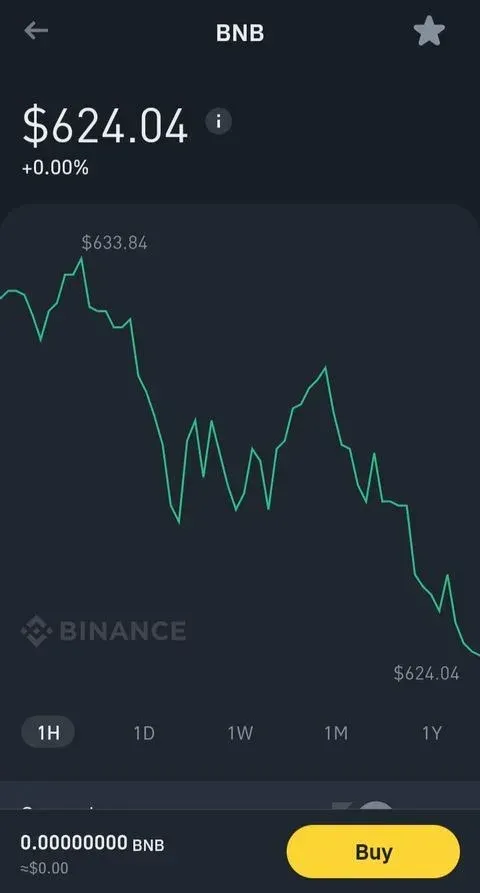Select the 1H chart range
Screen dimensions: 480x893
(x=48, y=732)
